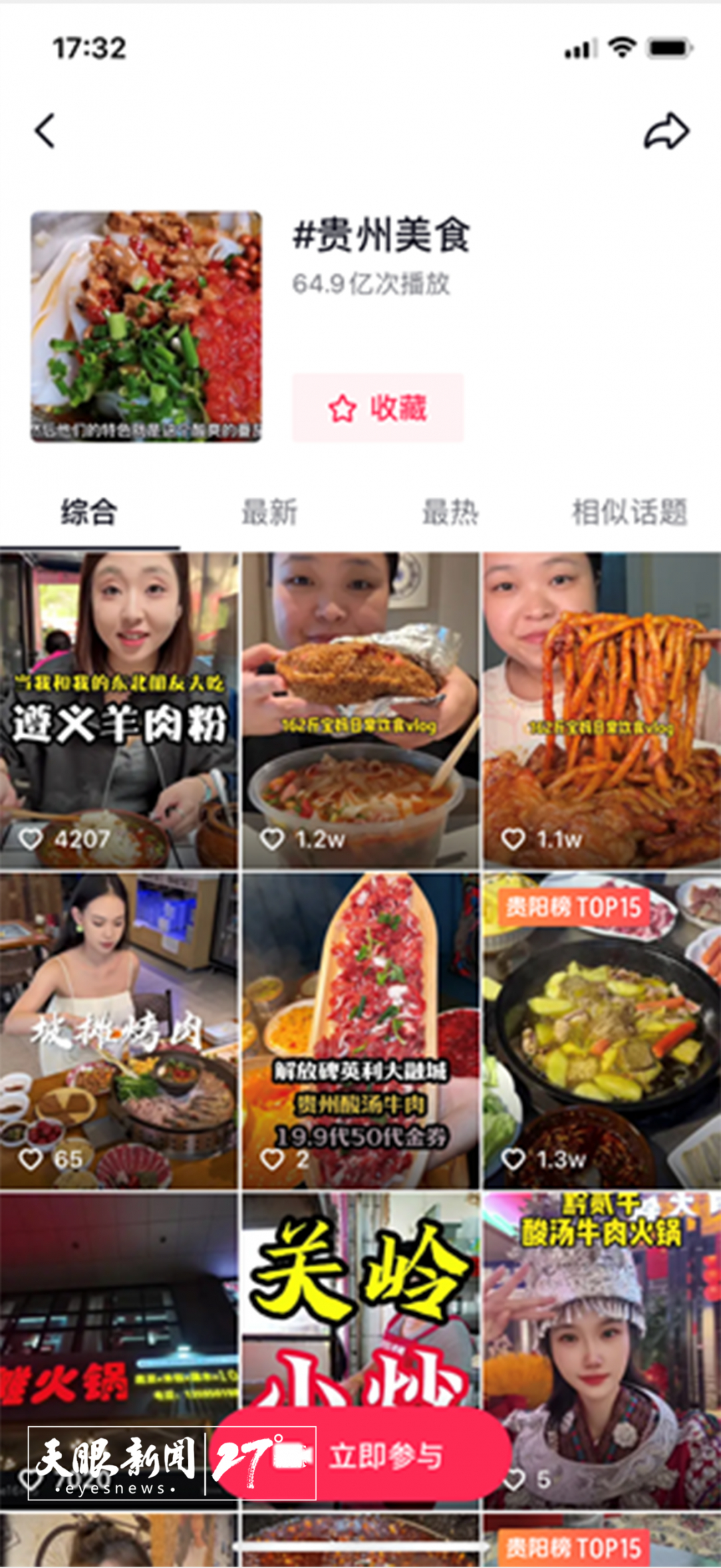Open the topic cover image
Image resolution: width=721 pixels, height=1568 pixels.
click(x=146, y=326)
